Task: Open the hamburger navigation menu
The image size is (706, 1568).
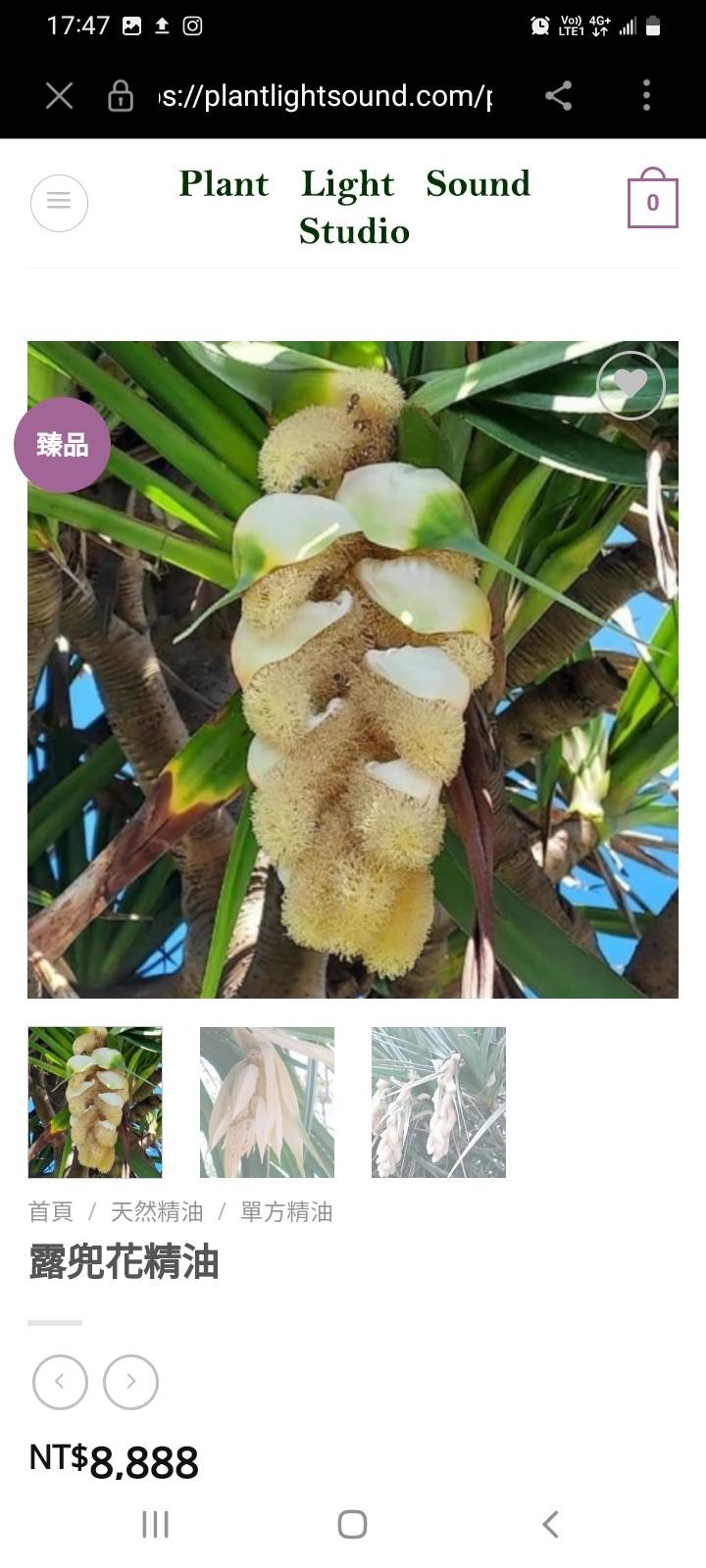Action: coord(59,202)
